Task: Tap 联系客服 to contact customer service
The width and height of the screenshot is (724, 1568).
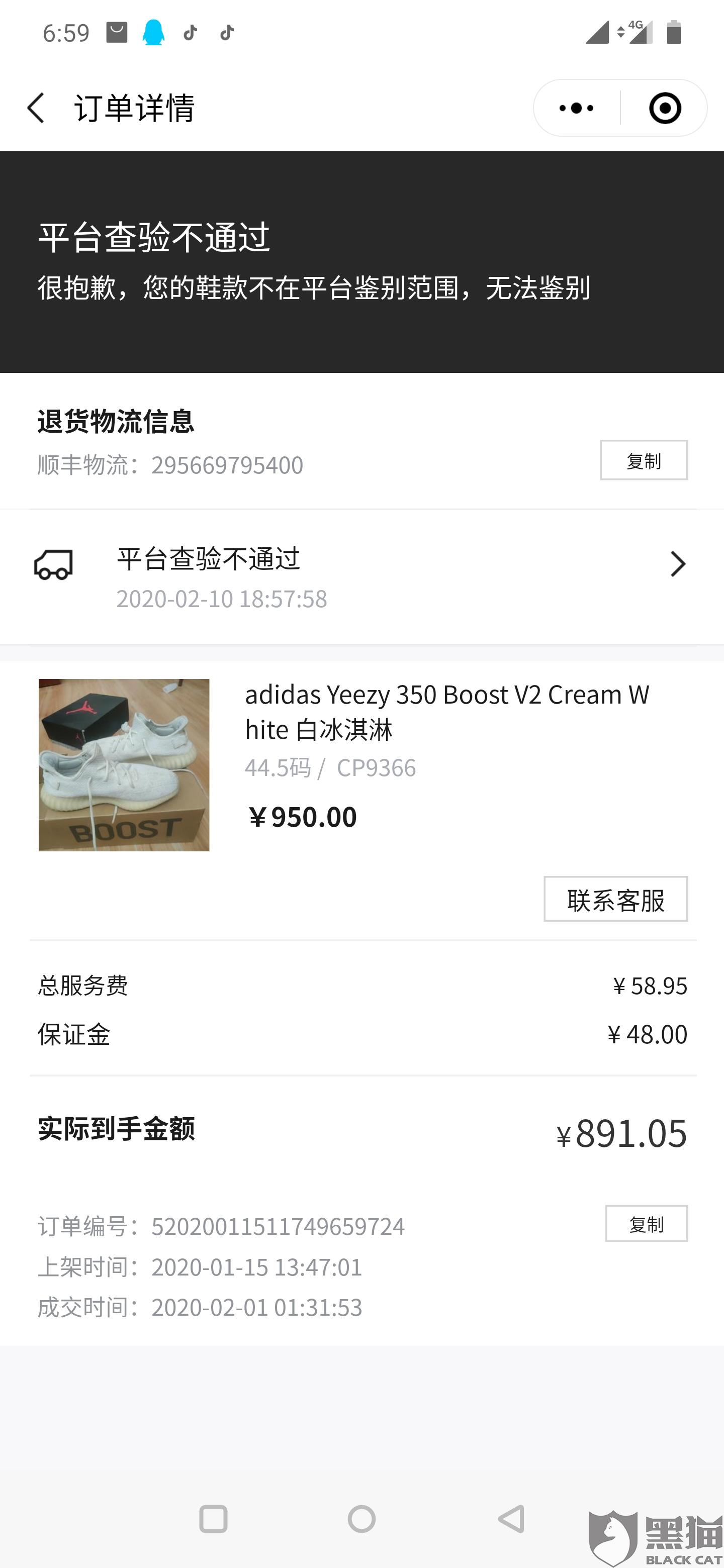Action: click(x=615, y=899)
